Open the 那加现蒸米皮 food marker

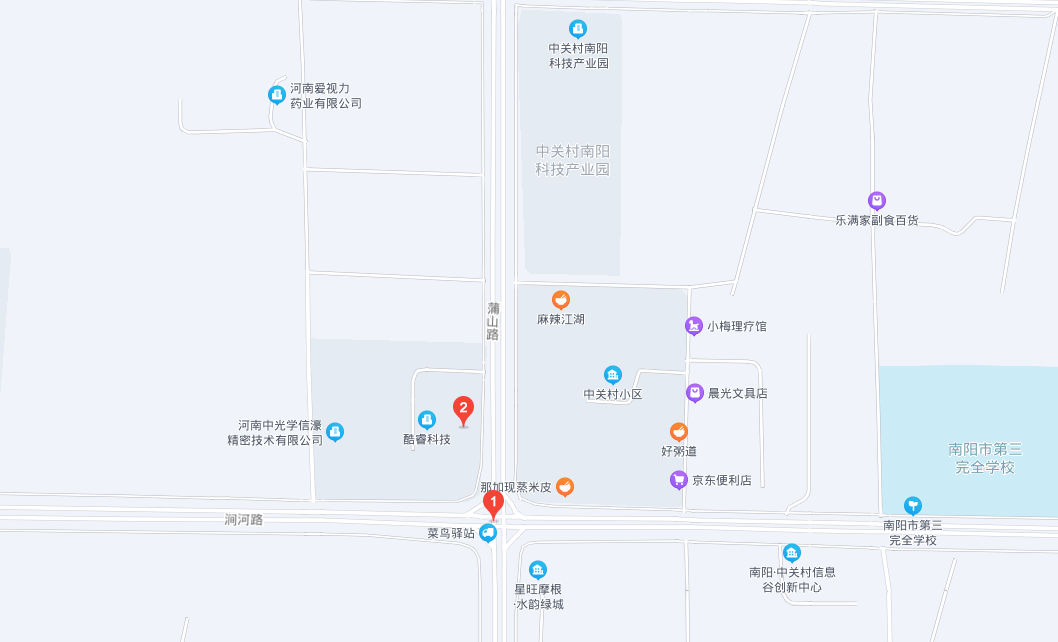(x=565, y=487)
